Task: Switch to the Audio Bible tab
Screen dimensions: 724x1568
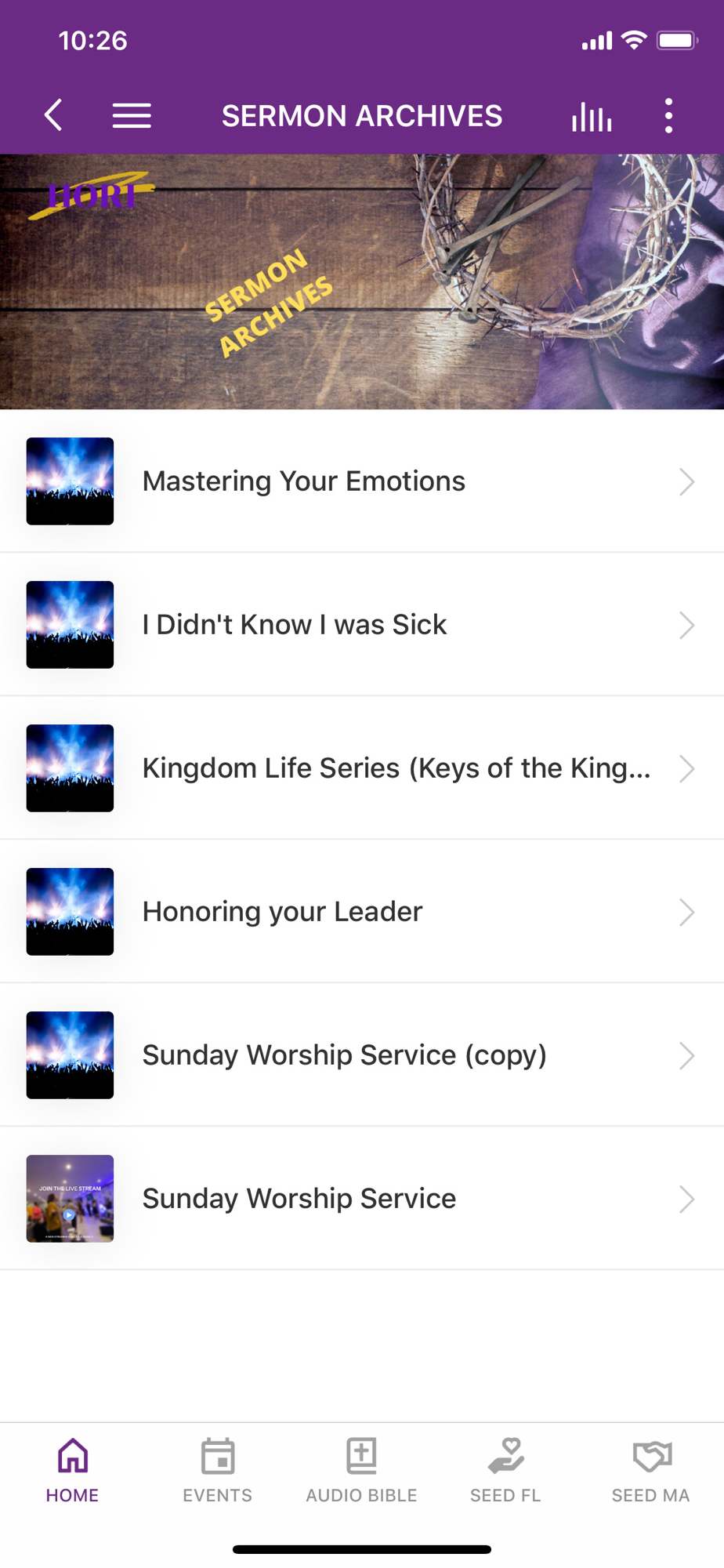Action: [x=362, y=1470]
